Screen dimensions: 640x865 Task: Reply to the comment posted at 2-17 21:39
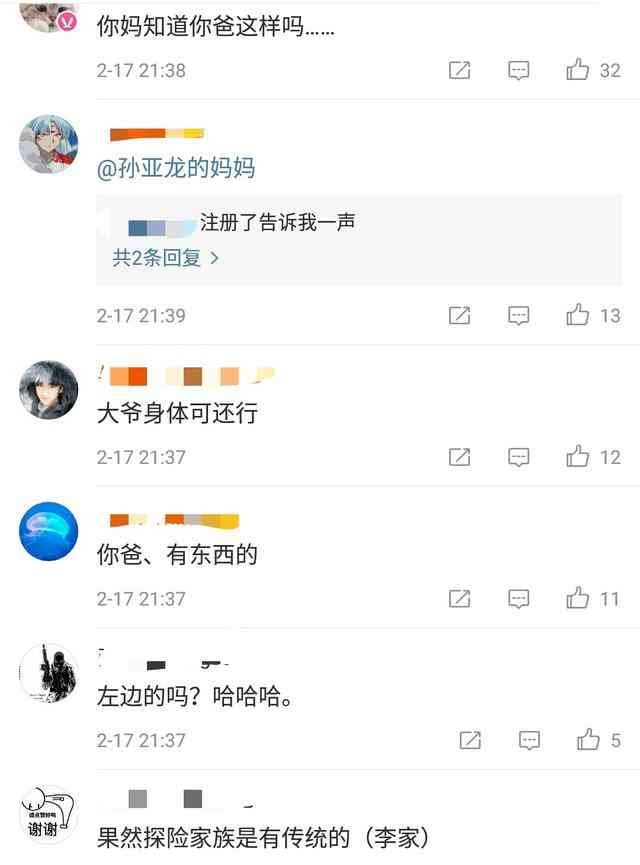[518, 316]
